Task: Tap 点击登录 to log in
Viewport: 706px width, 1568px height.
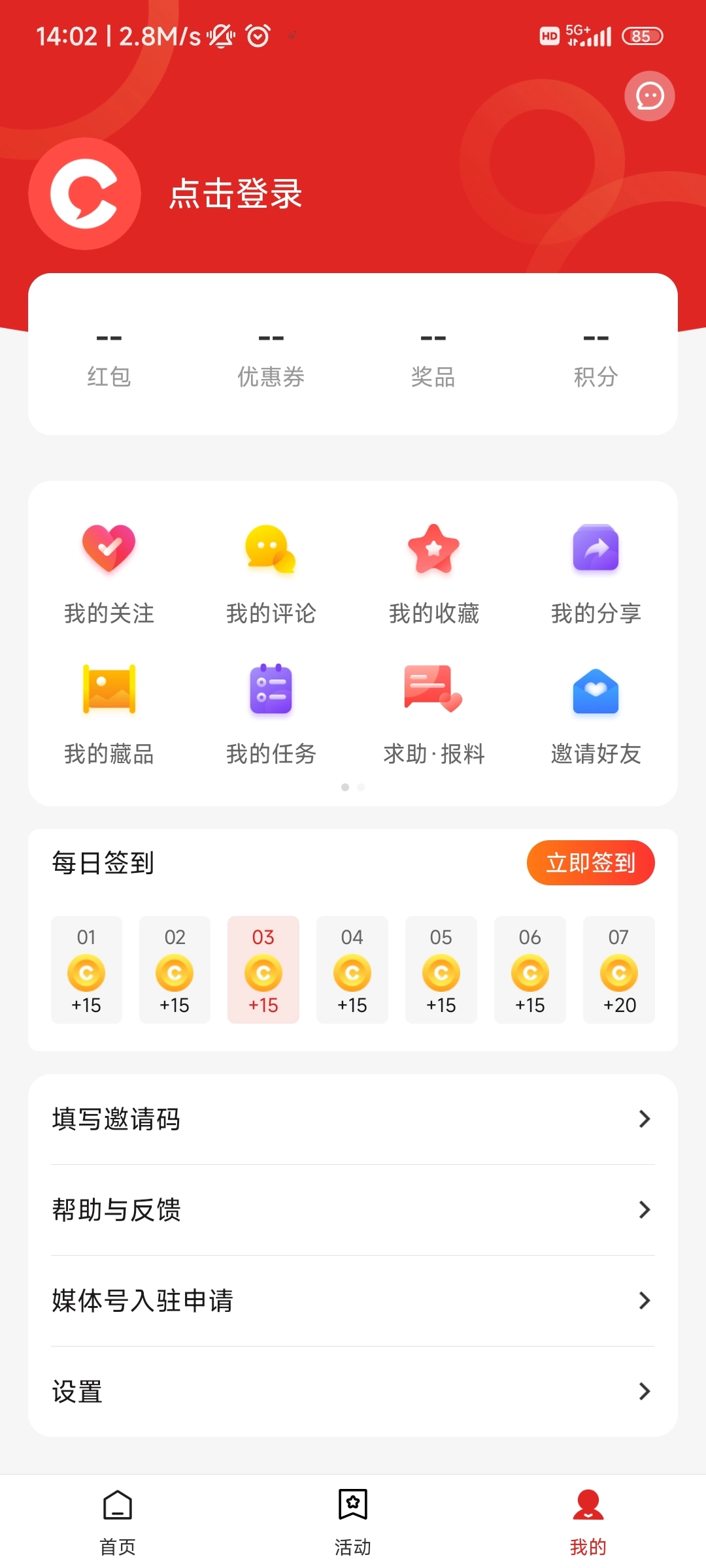Action: tap(235, 194)
